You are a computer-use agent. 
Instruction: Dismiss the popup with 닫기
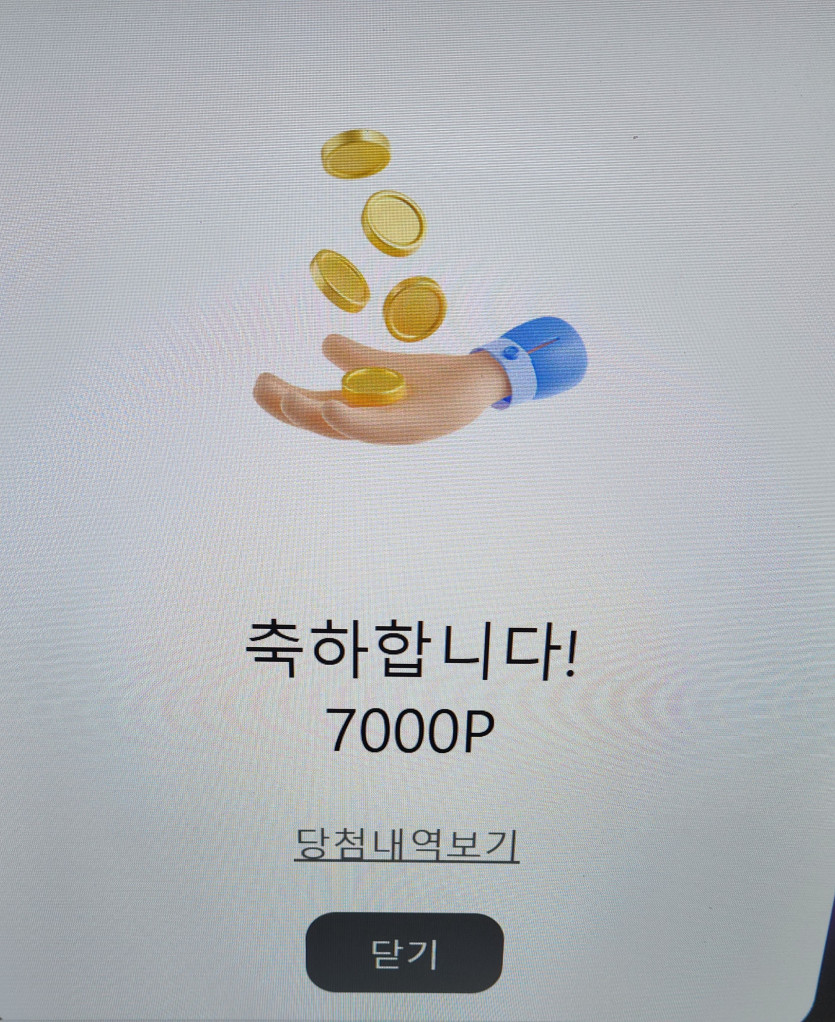(404, 952)
